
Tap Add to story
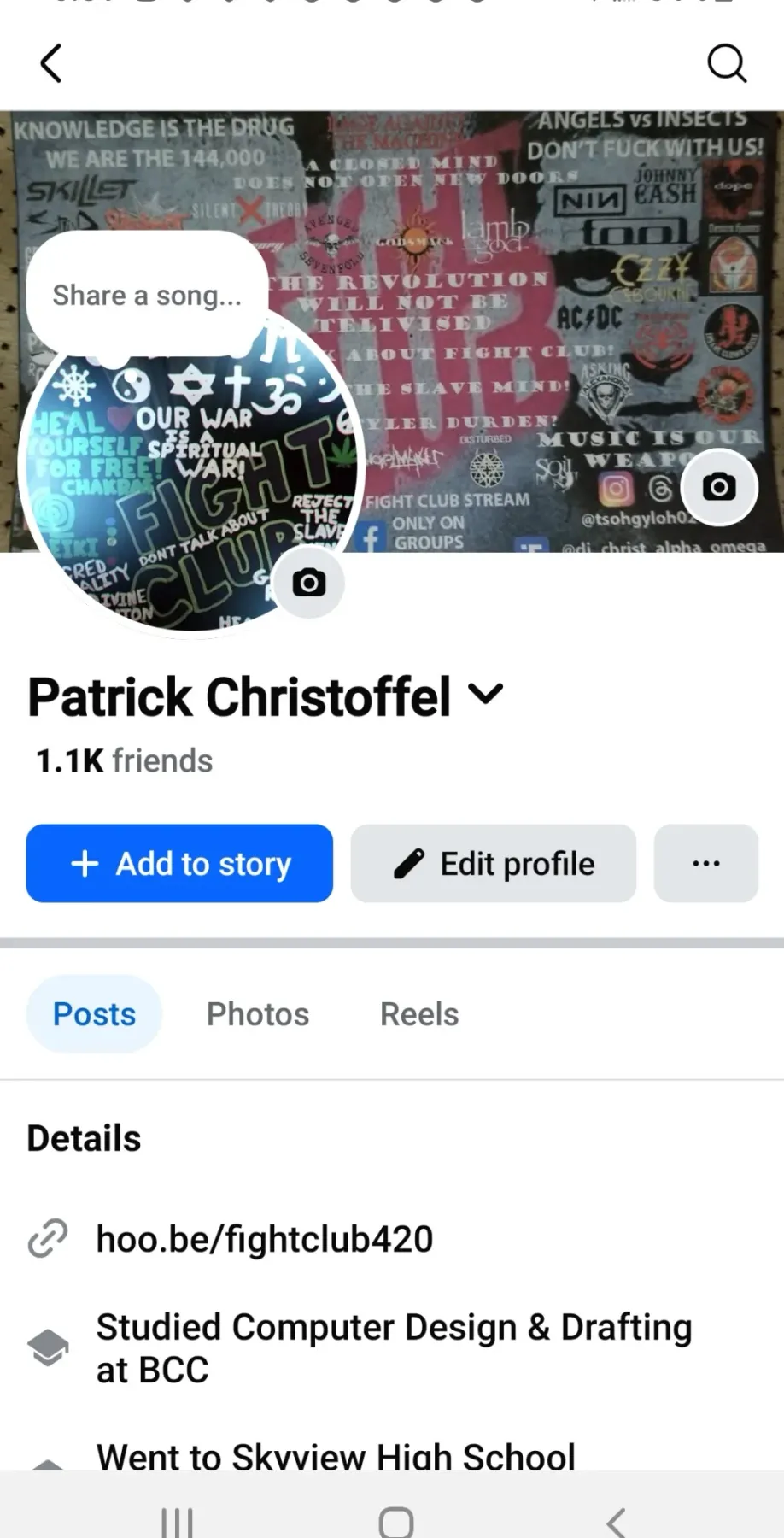[x=179, y=864]
